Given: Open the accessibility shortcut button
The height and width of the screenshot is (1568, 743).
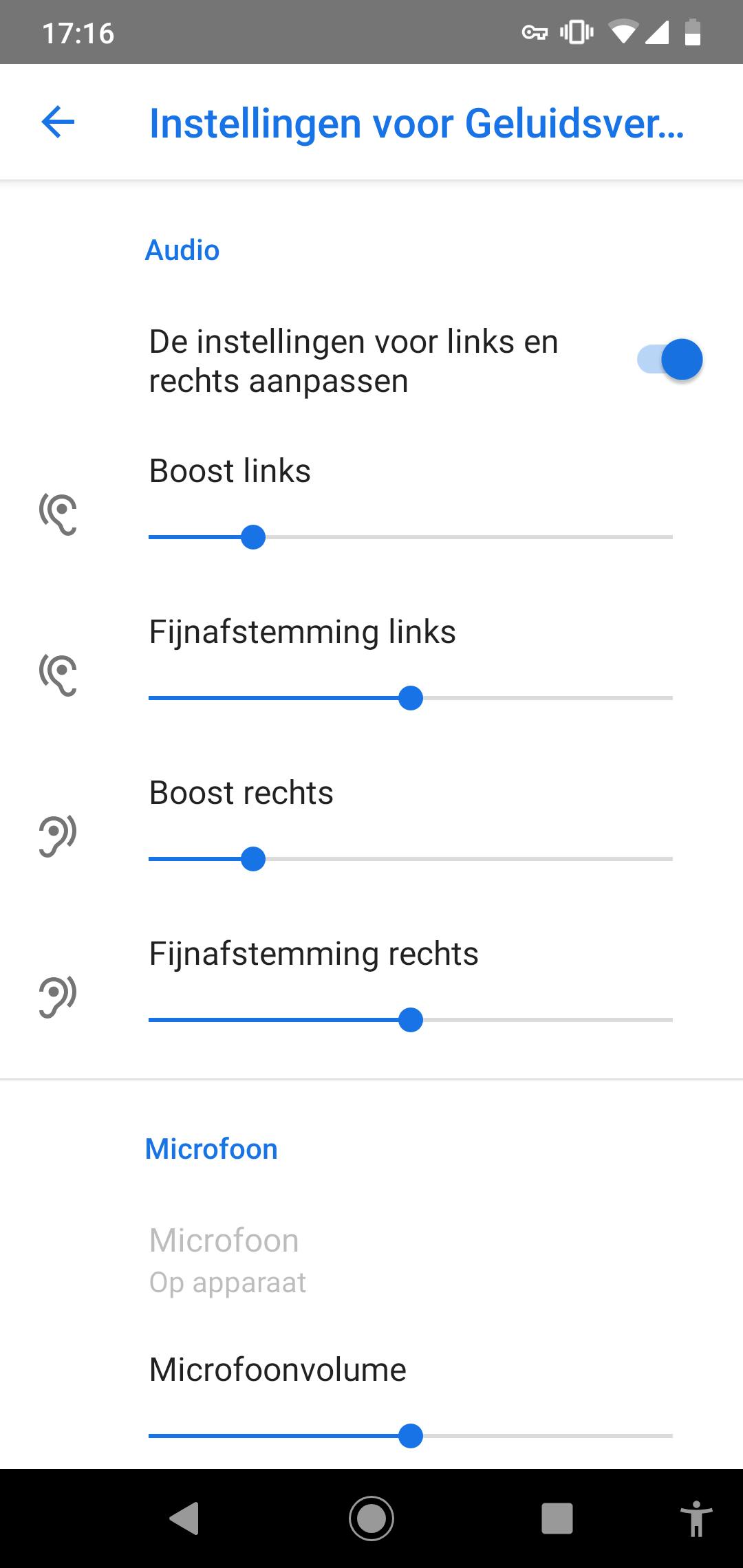Looking at the screenshot, I should click(696, 1518).
